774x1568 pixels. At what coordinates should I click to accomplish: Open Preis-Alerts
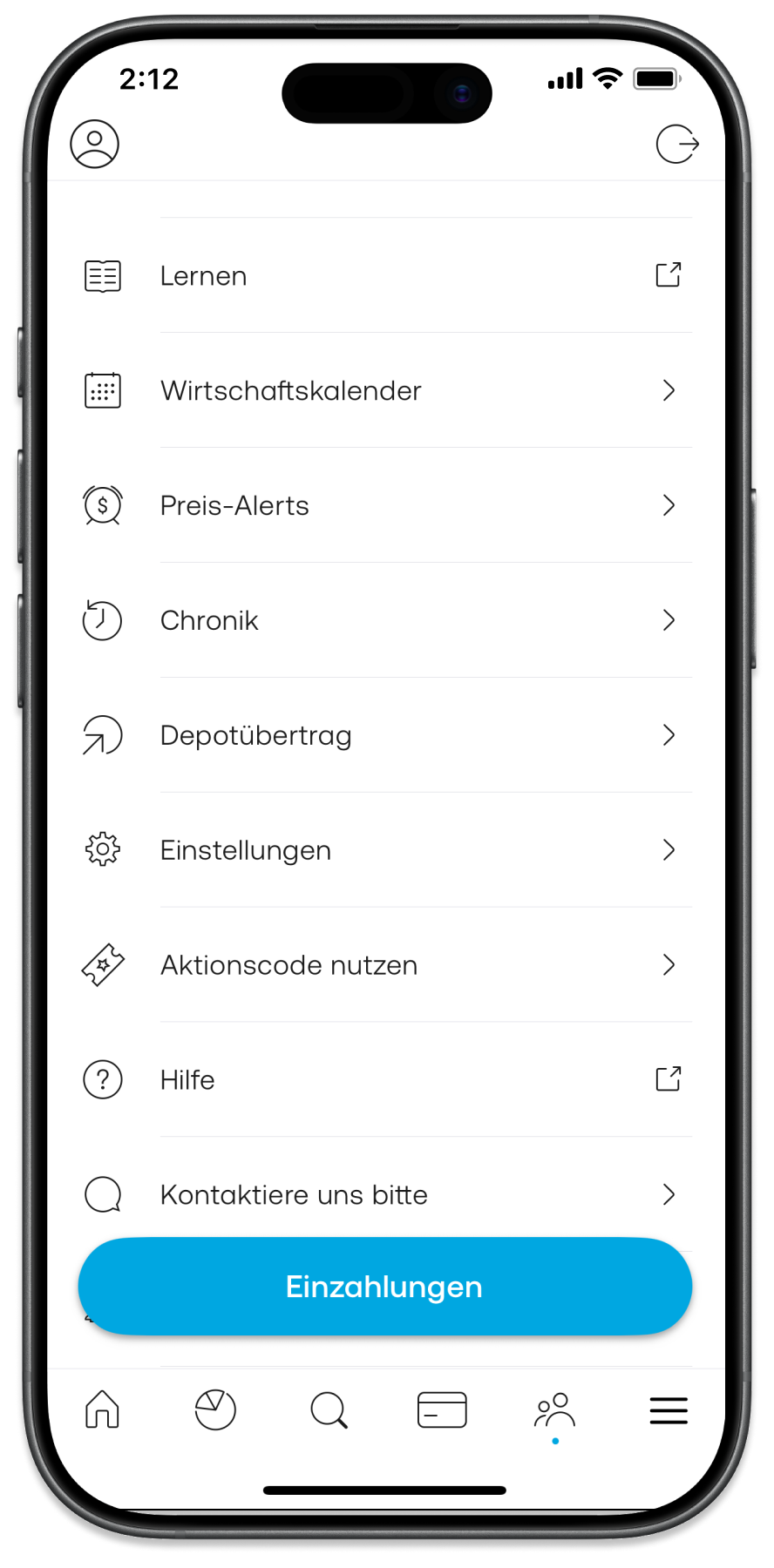tap(384, 506)
